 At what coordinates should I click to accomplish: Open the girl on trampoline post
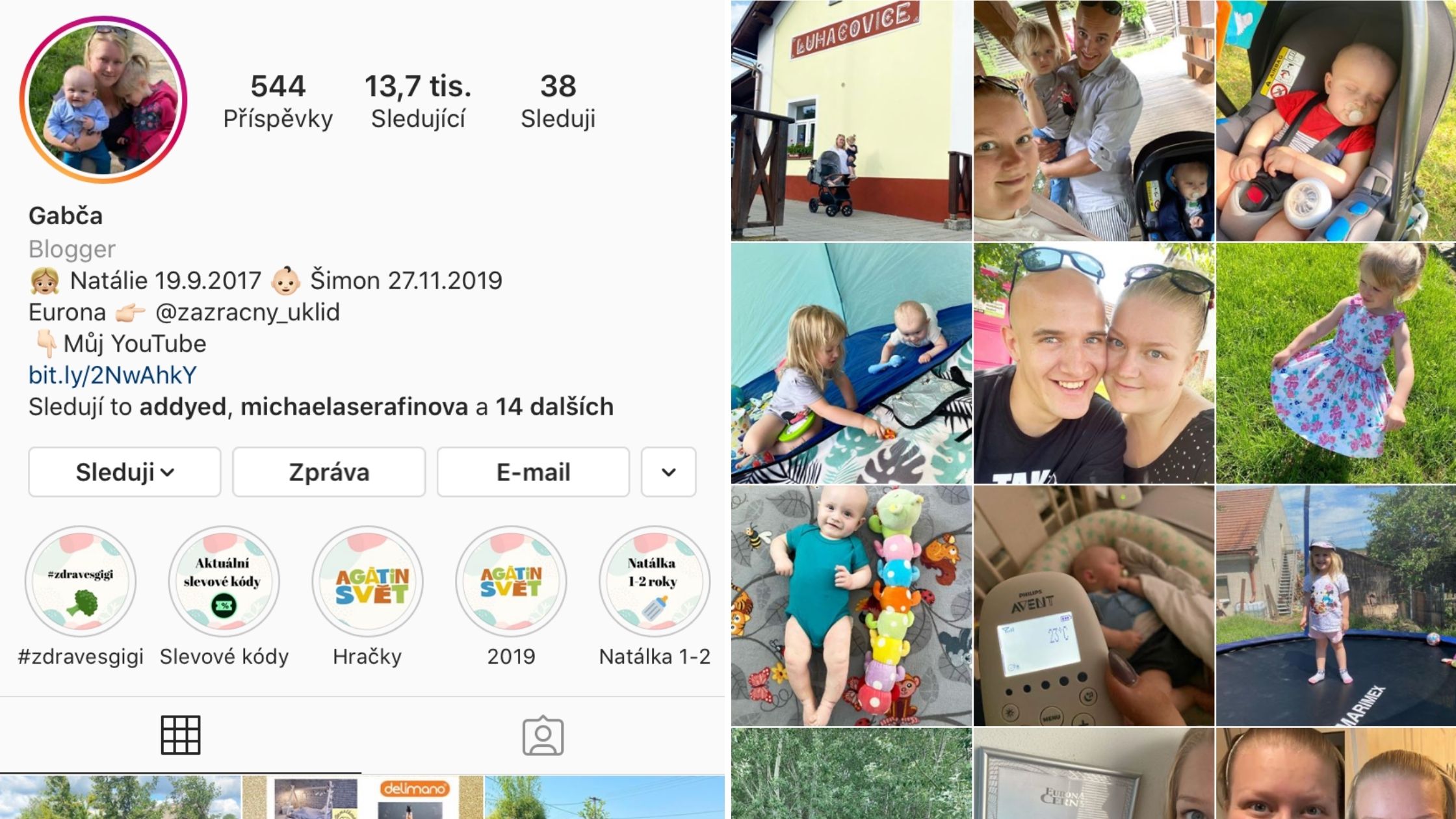click(1335, 605)
